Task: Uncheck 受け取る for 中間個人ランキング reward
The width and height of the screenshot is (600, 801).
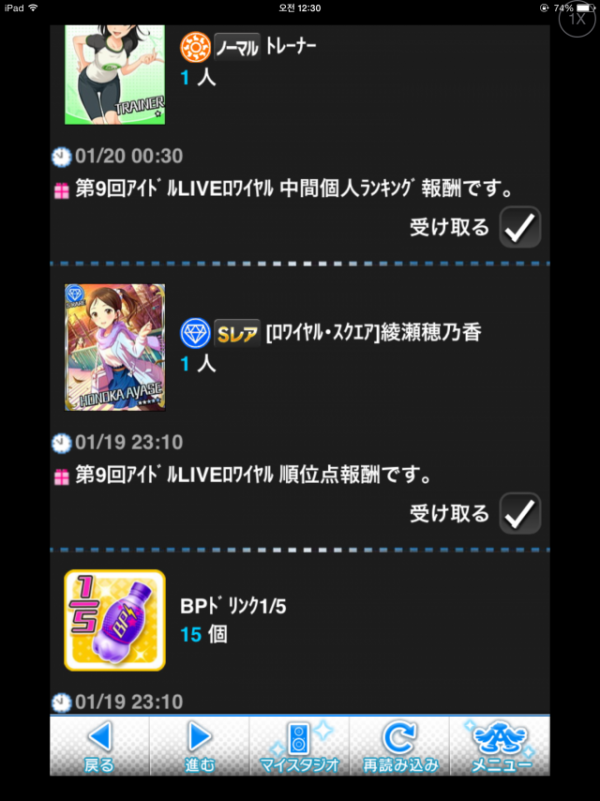Action: pyautogui.click(x=520, y=228)
